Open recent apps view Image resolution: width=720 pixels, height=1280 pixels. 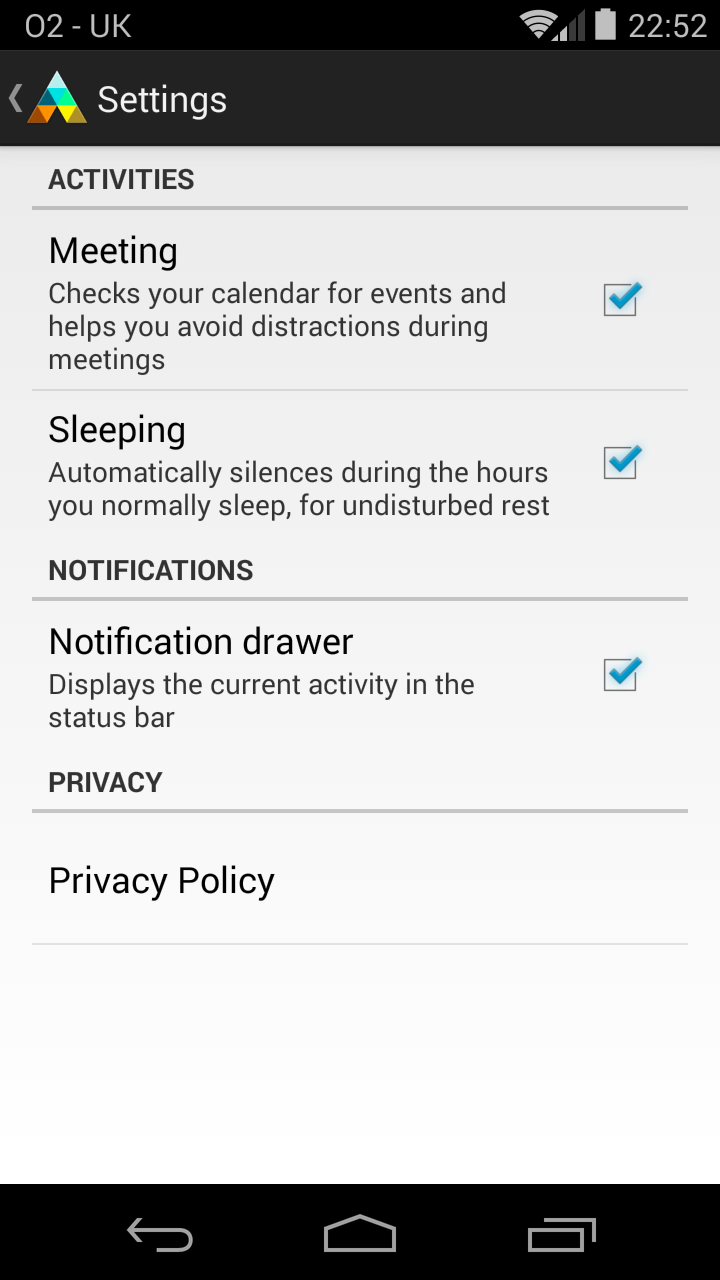point(561,1235)
